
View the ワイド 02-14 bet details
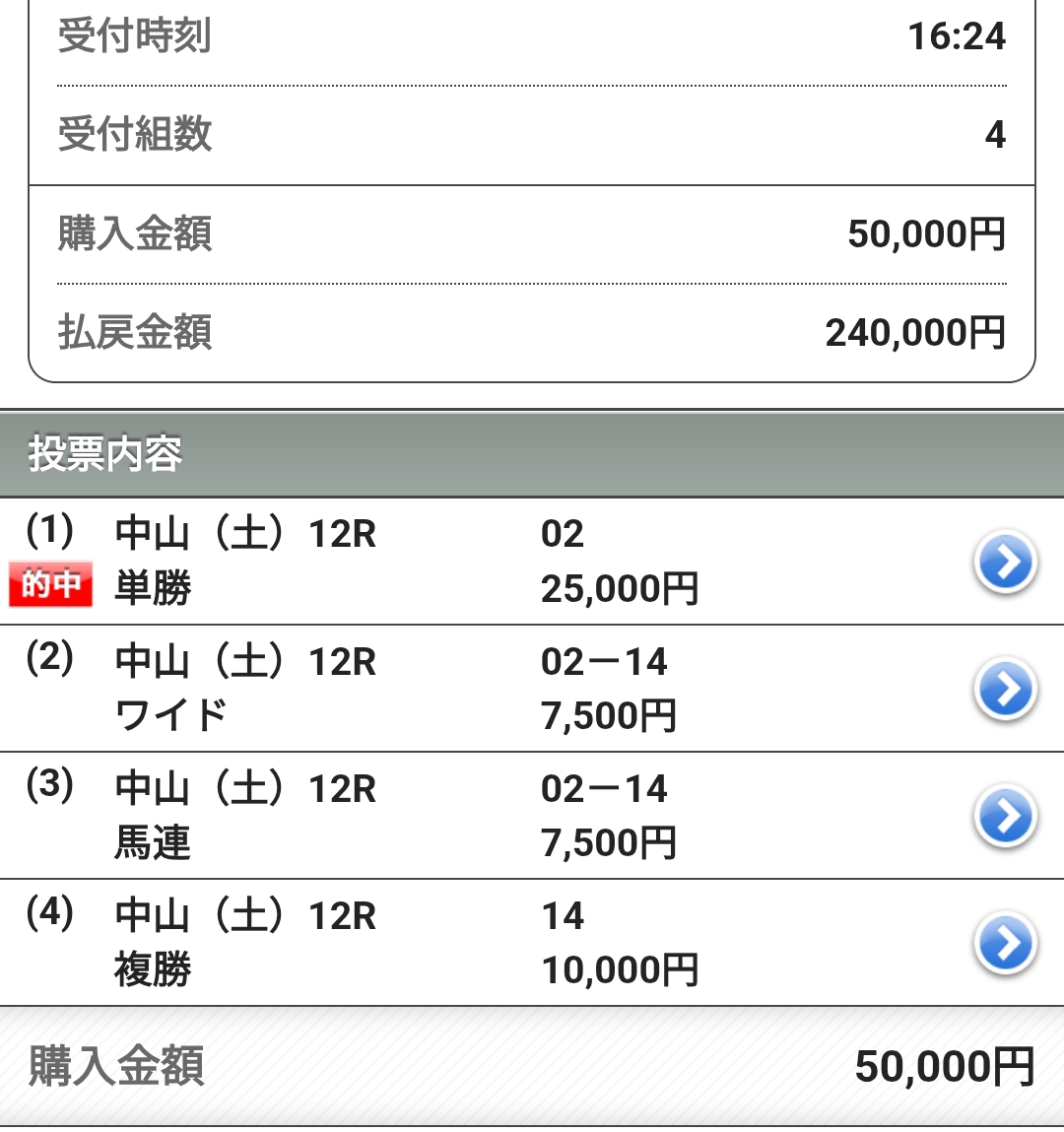point(1005,690)
